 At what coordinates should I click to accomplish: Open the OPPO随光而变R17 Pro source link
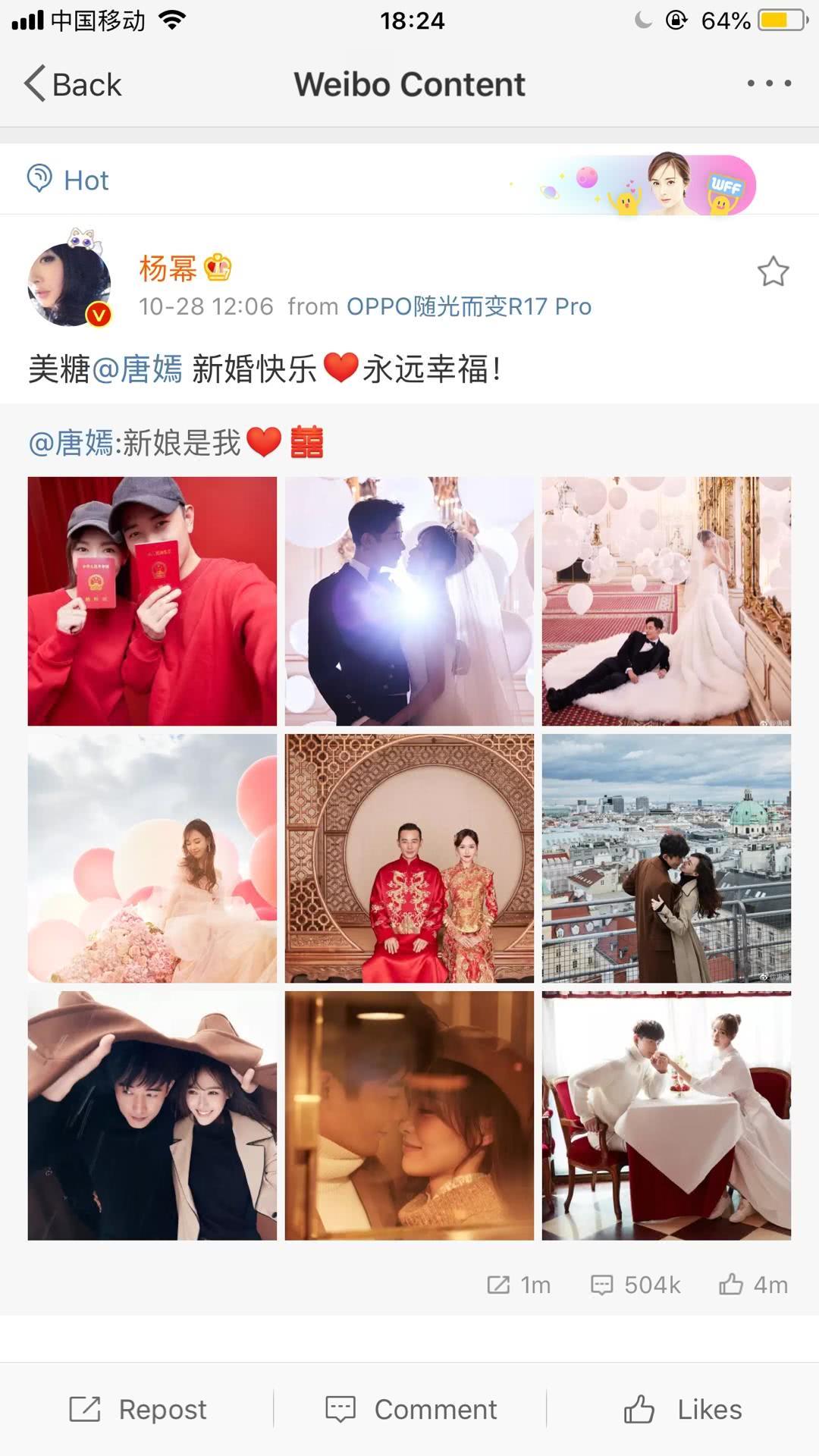[x=468, y=306]
